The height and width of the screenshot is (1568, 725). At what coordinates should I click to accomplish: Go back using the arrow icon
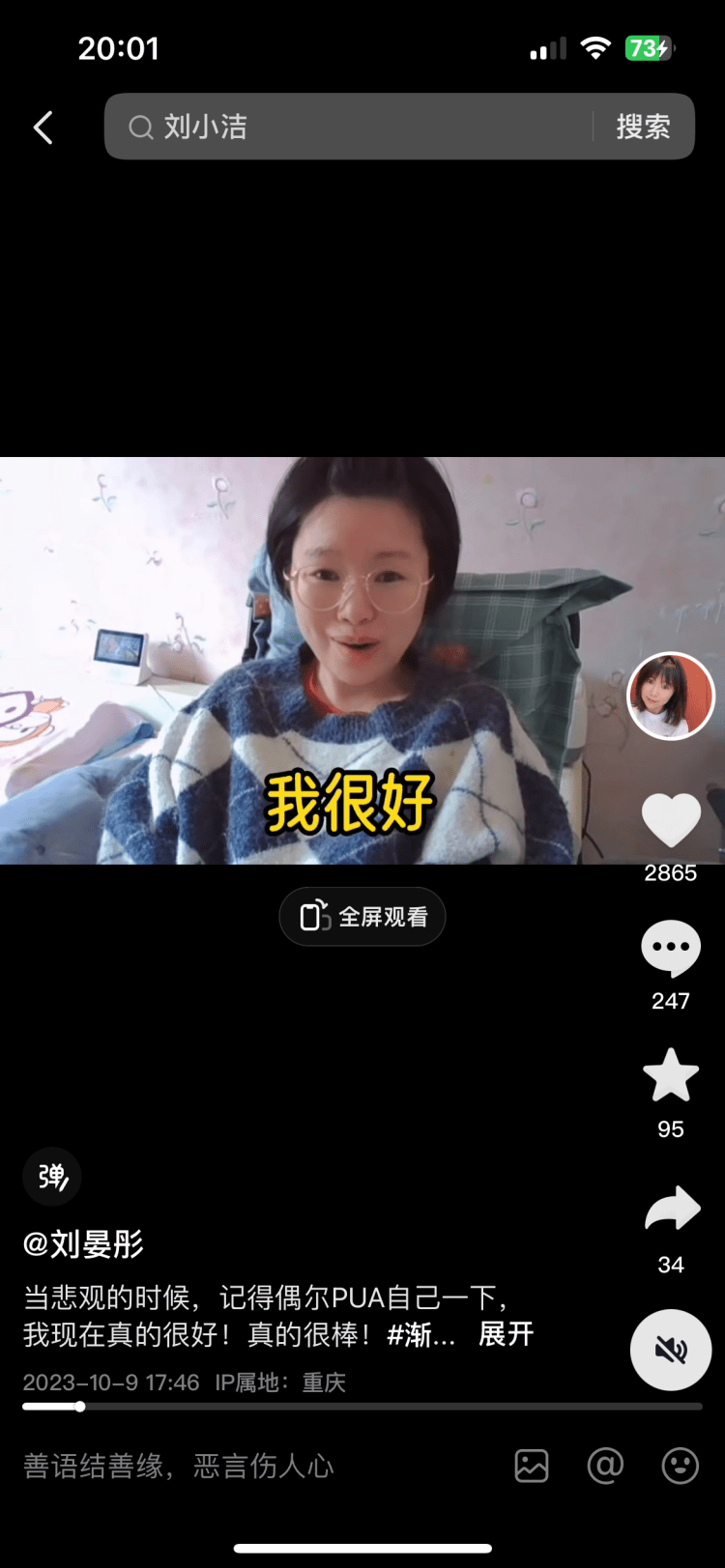point(43,128)
